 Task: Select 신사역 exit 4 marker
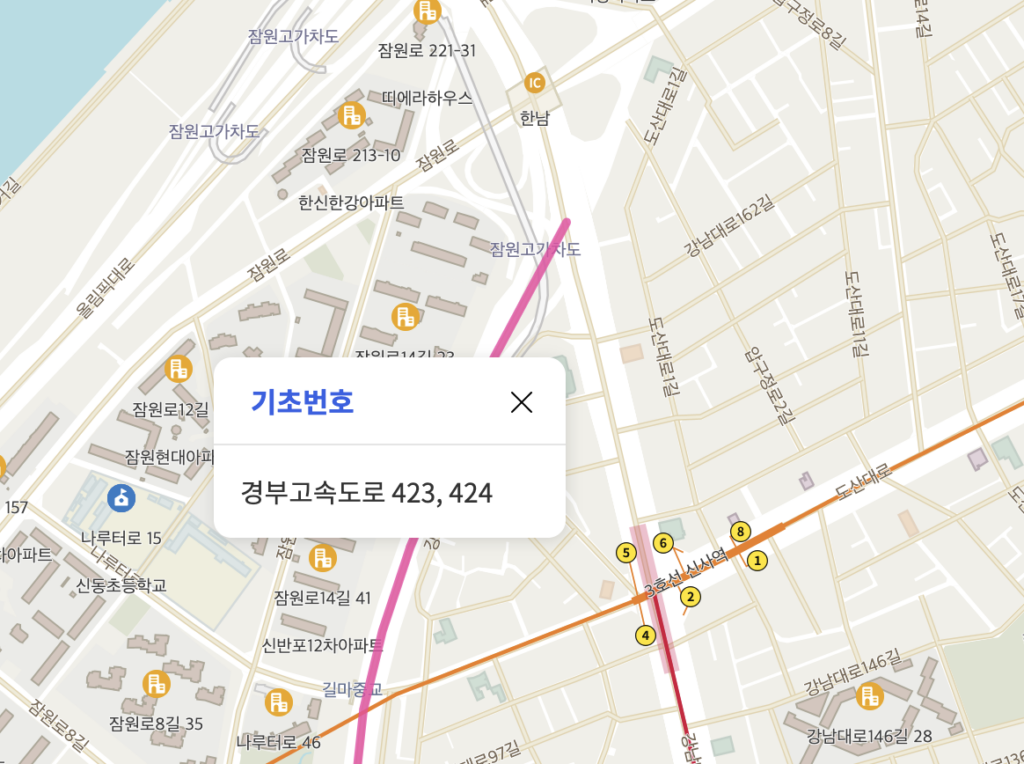tap(645, 634)
